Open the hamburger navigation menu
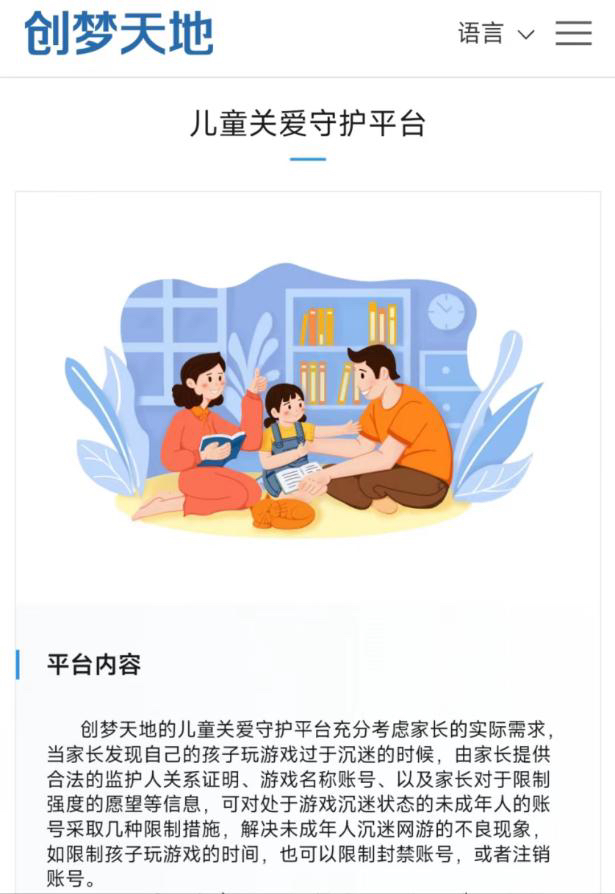 click(x=573, y=33)
